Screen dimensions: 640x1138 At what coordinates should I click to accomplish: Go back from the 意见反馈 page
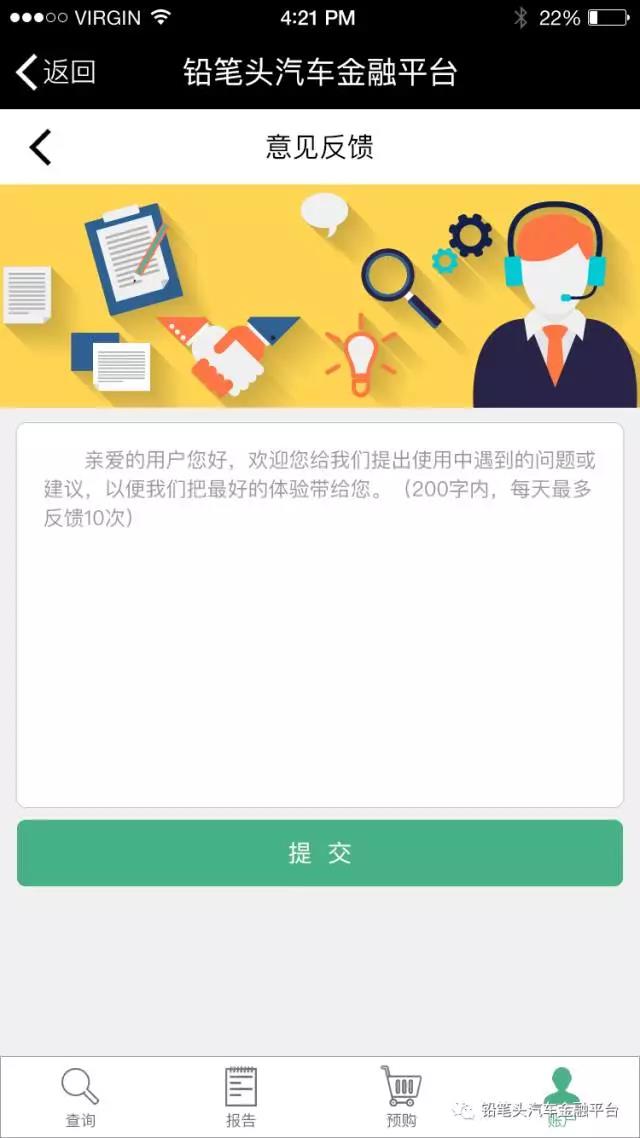(x=40, y=148)
